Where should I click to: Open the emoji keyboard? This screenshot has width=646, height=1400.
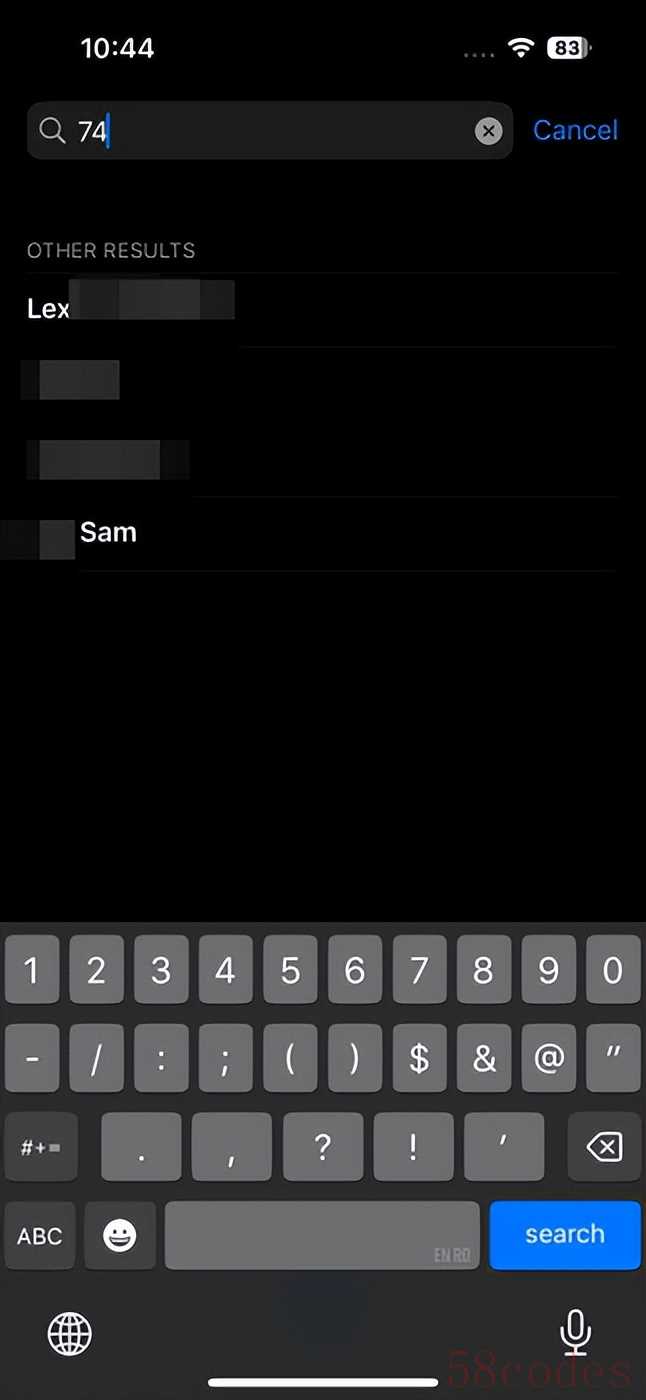coord(120,1236)
